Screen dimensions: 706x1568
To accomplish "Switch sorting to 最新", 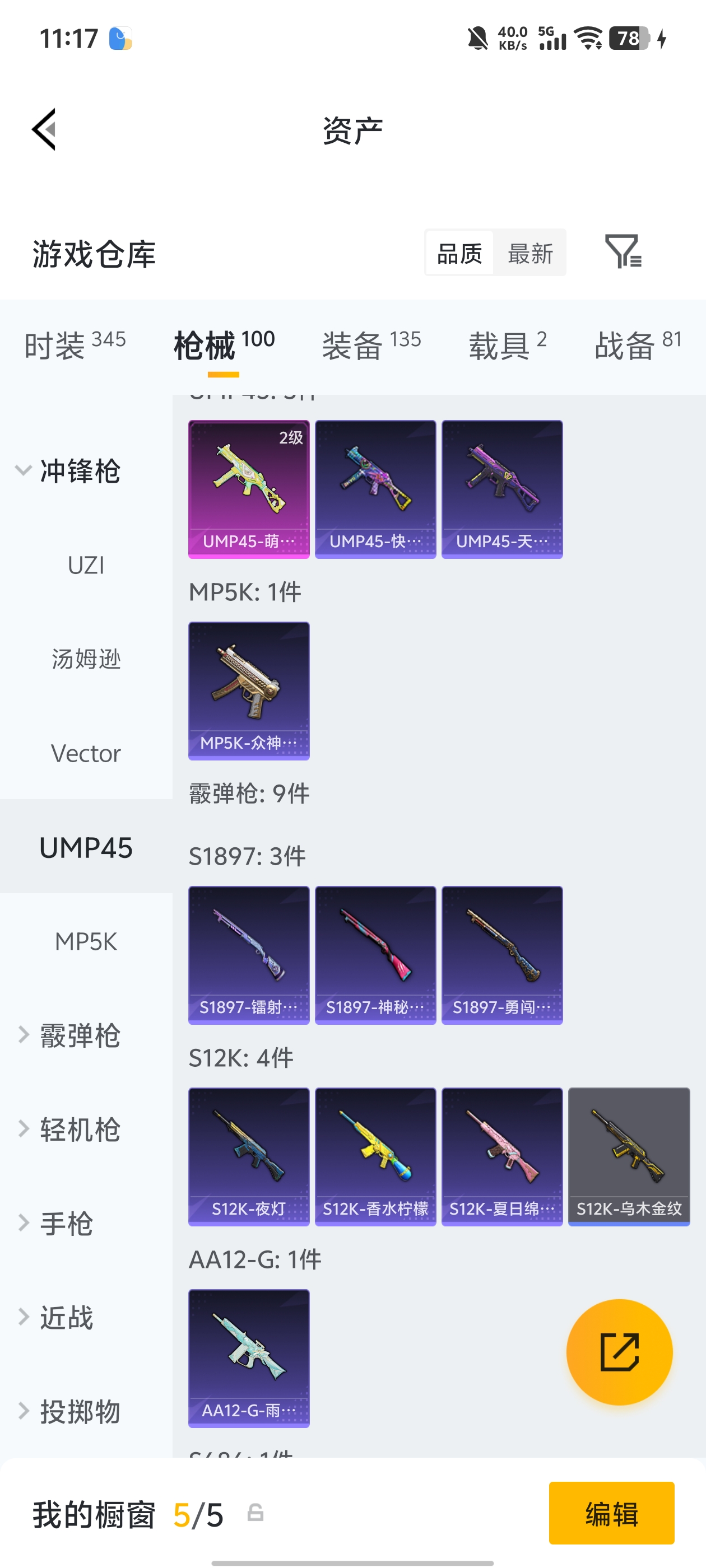I will [529, 253].
